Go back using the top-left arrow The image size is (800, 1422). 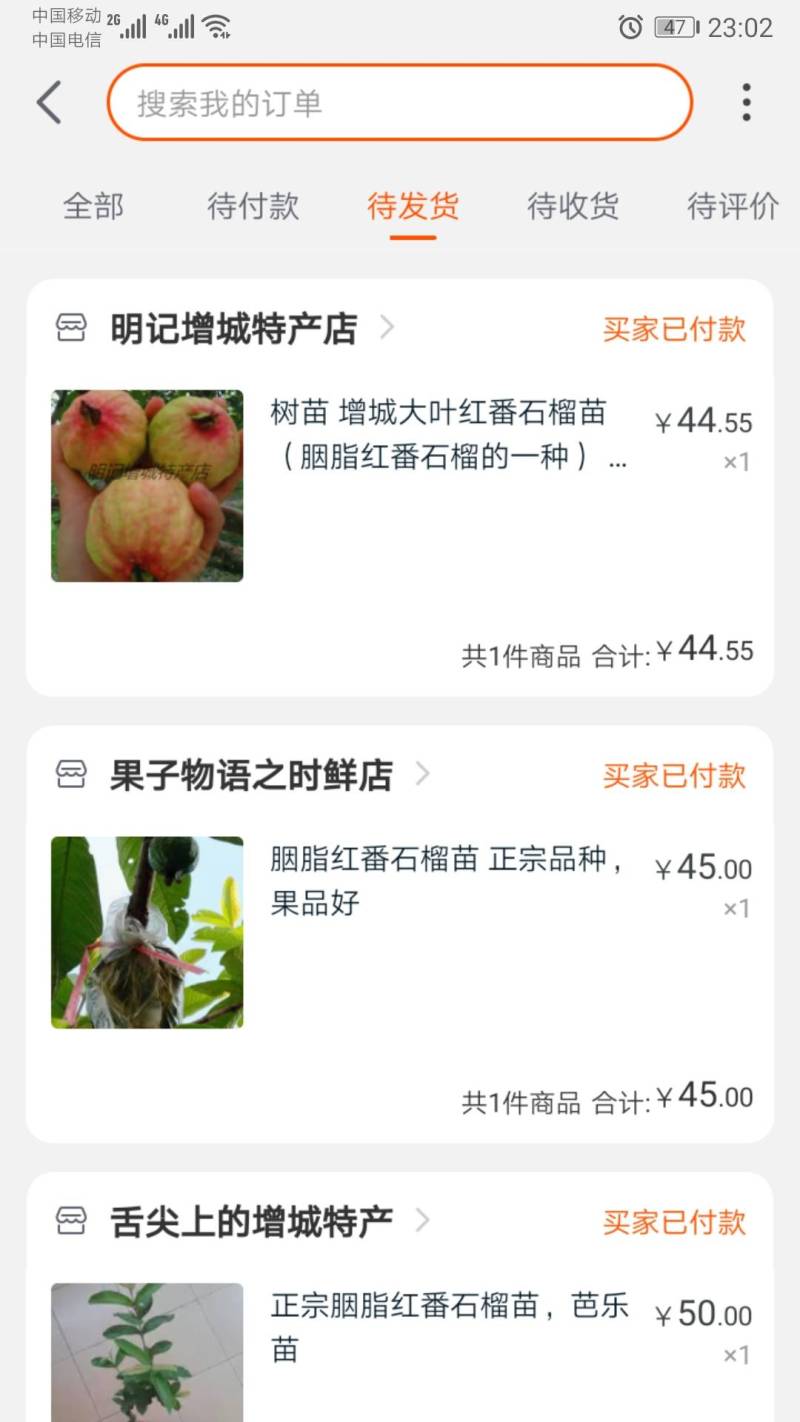pos(49,102)
